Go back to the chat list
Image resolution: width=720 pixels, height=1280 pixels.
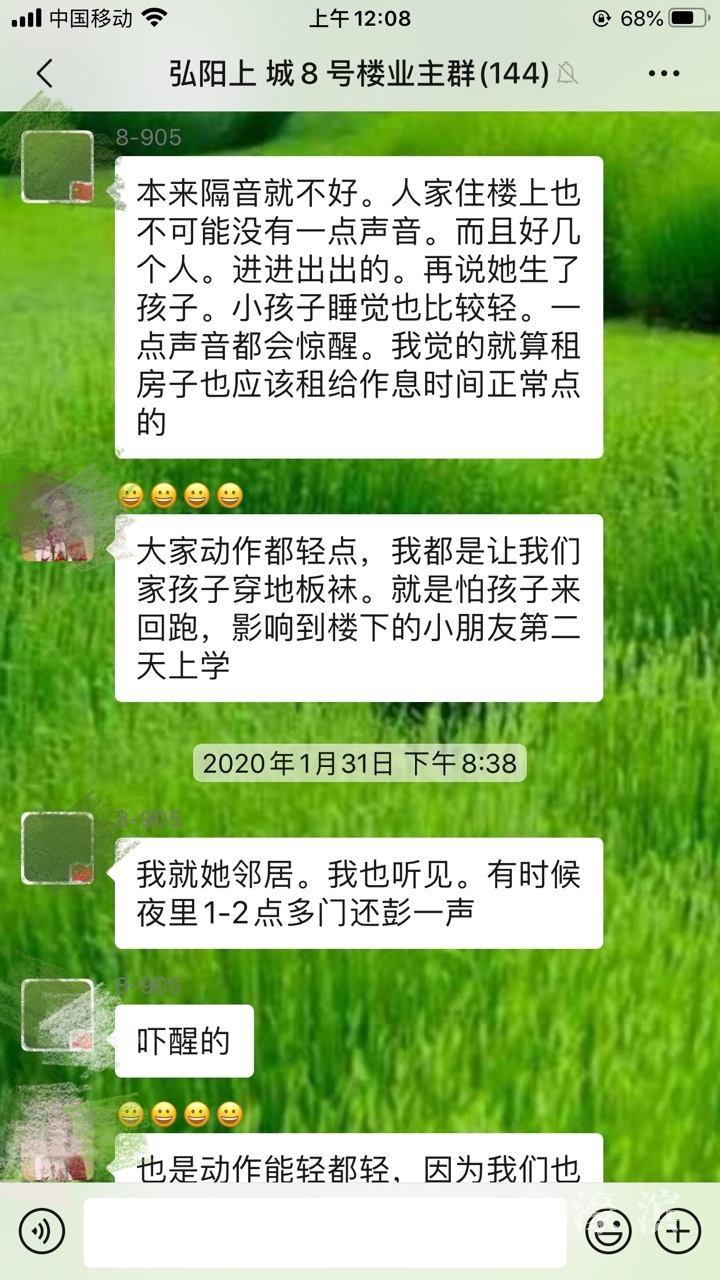tap(44, 73)
